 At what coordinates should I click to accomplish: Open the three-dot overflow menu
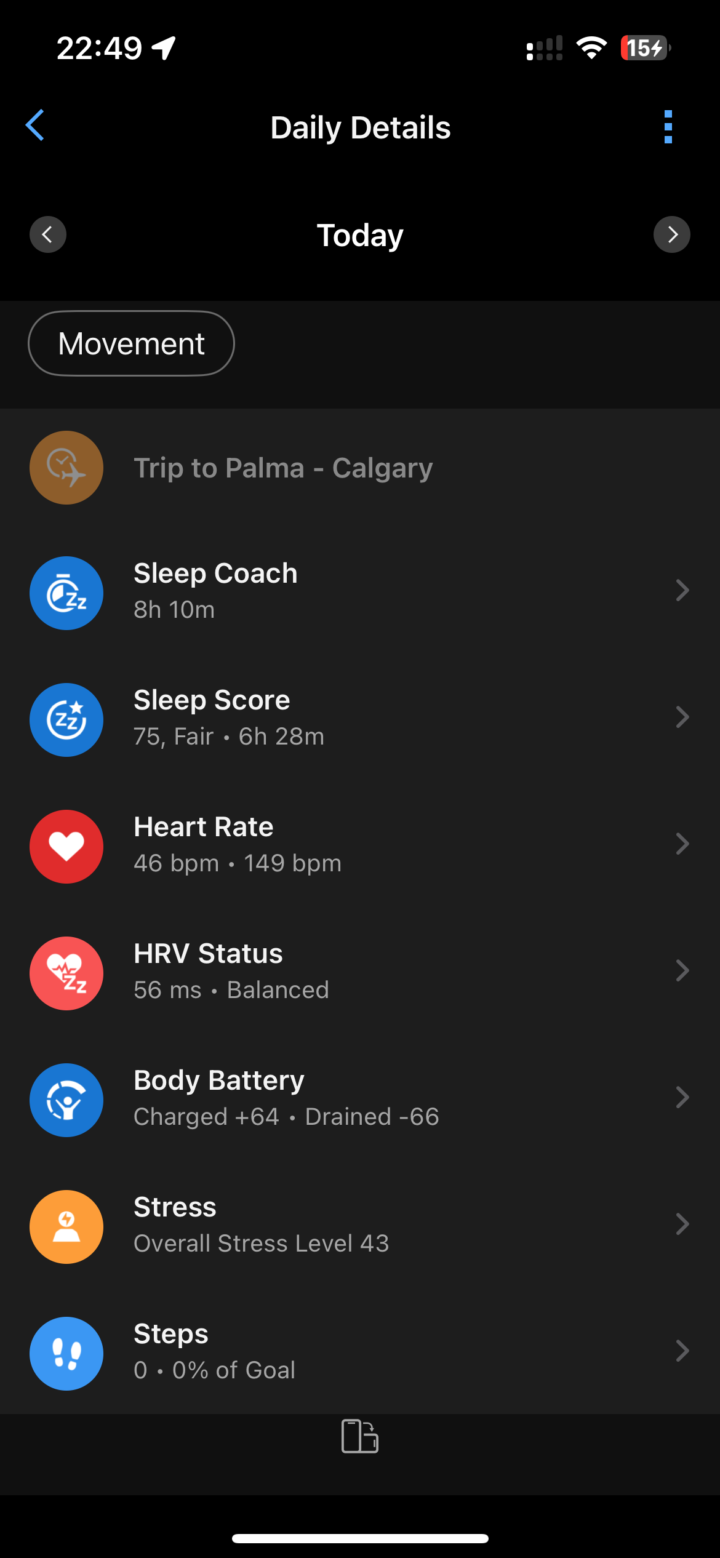coord(668,127)
